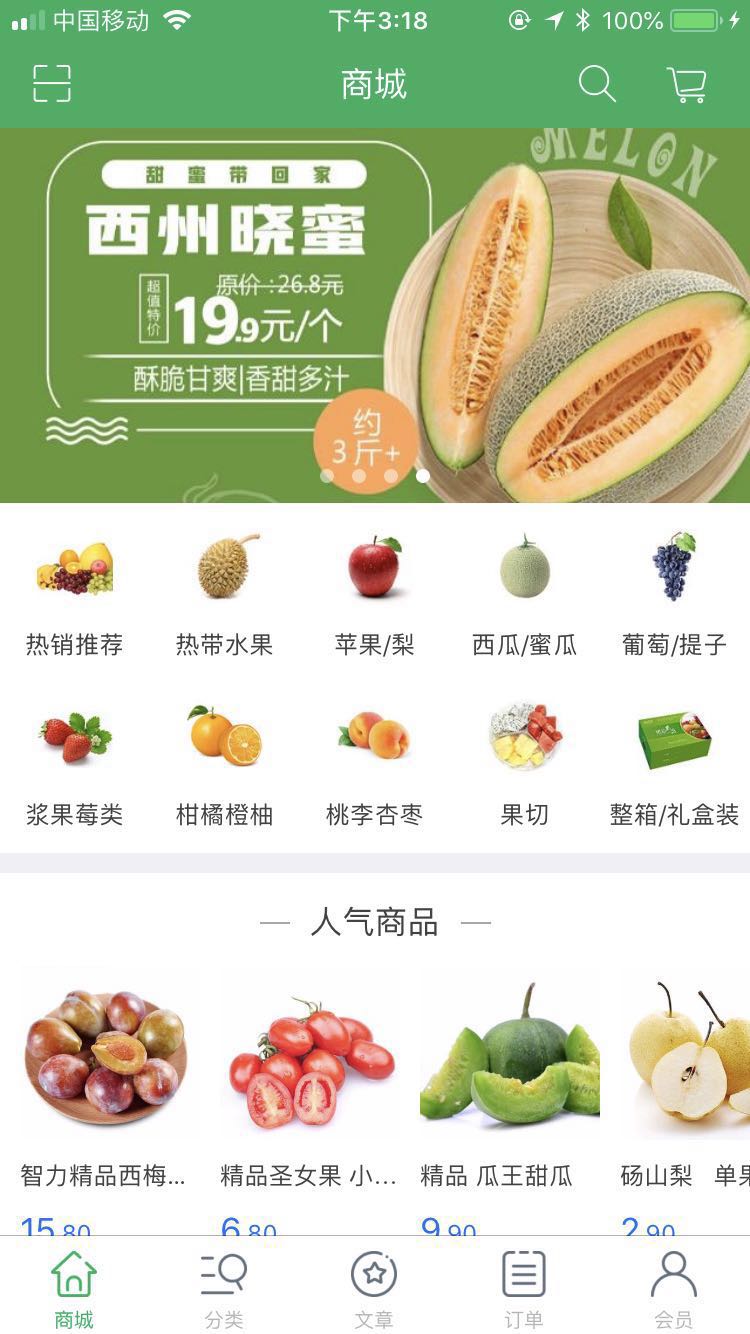
Task: Open the 文章 articles section
Action: click(373, 1285)
